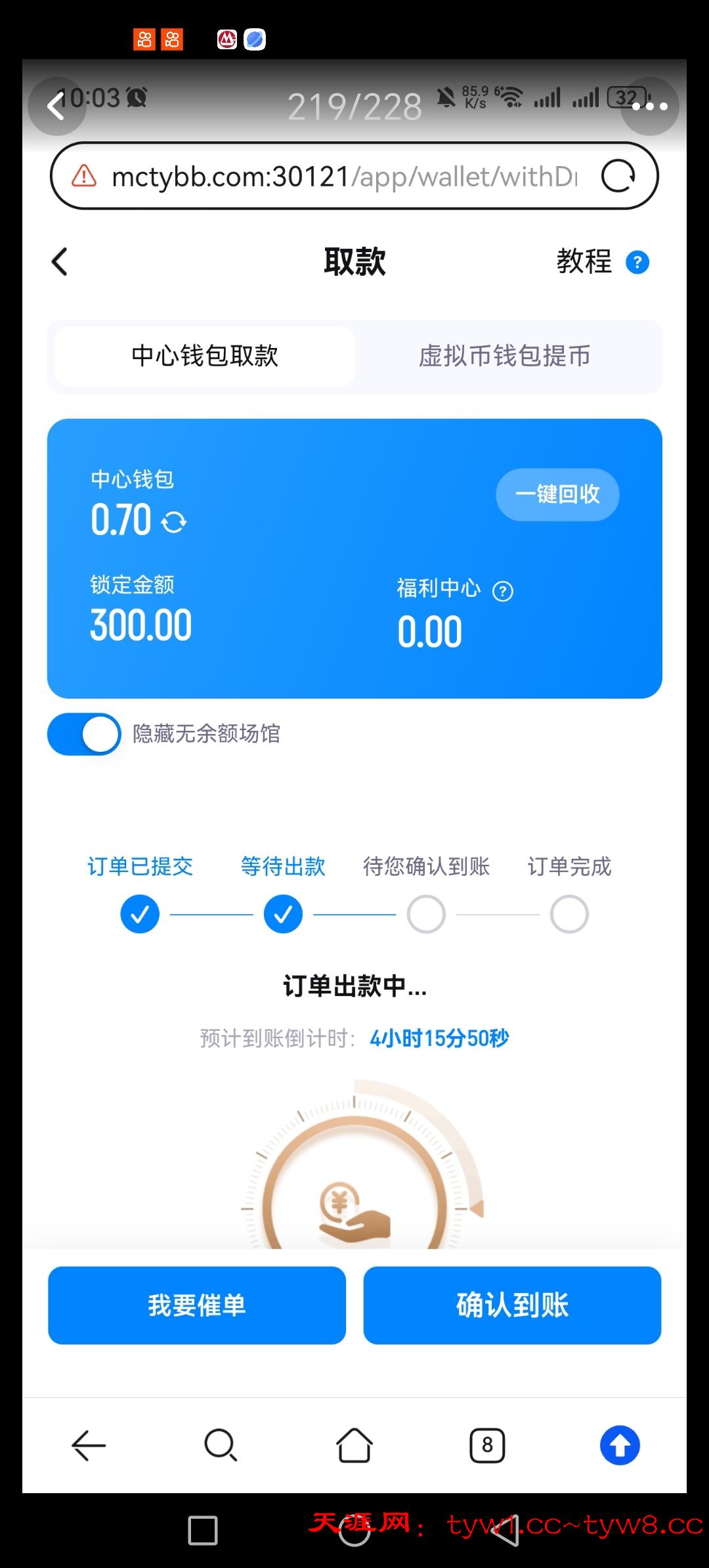Tap the 我要催单 button
This screenshot has width=709, height=1568.
(197, 1305)
